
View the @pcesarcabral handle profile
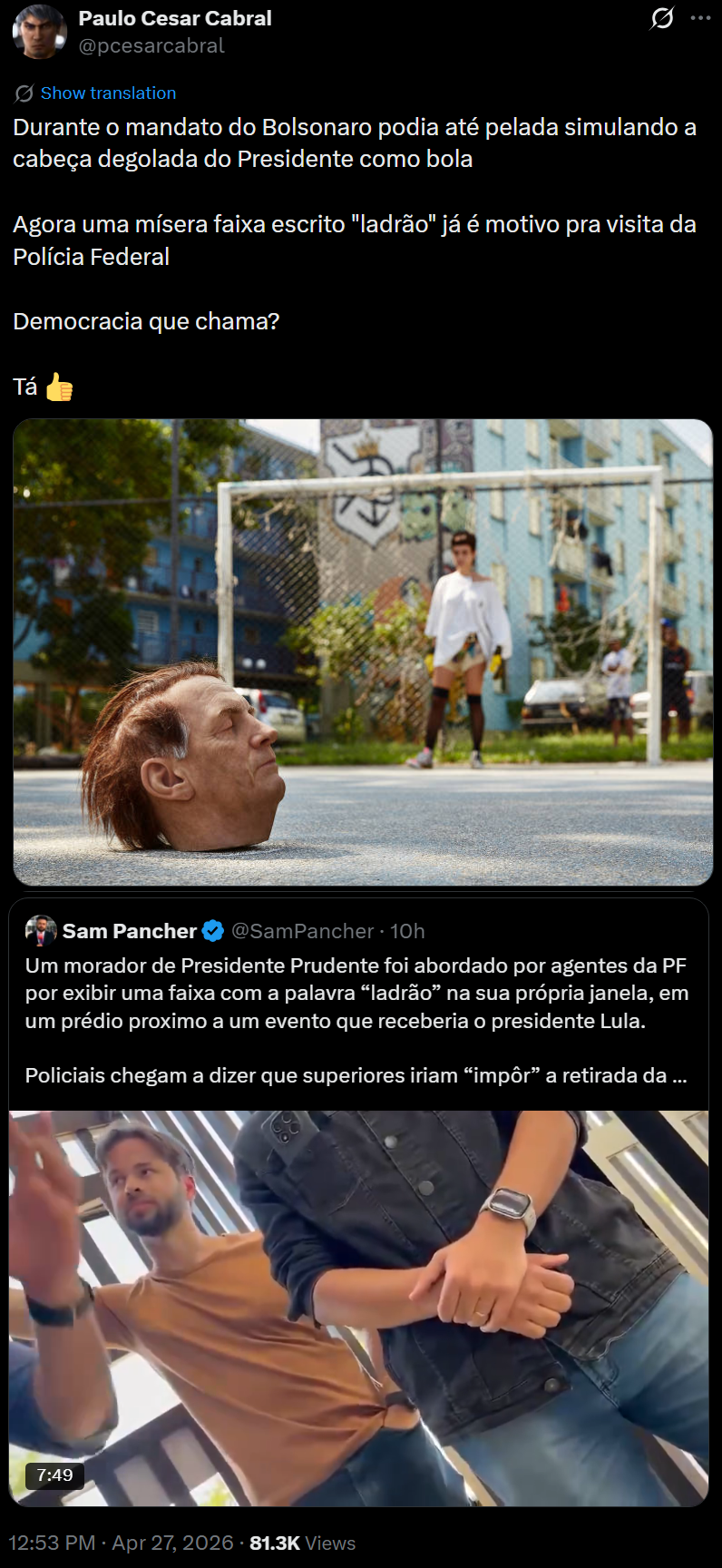(x=151, y=45)
